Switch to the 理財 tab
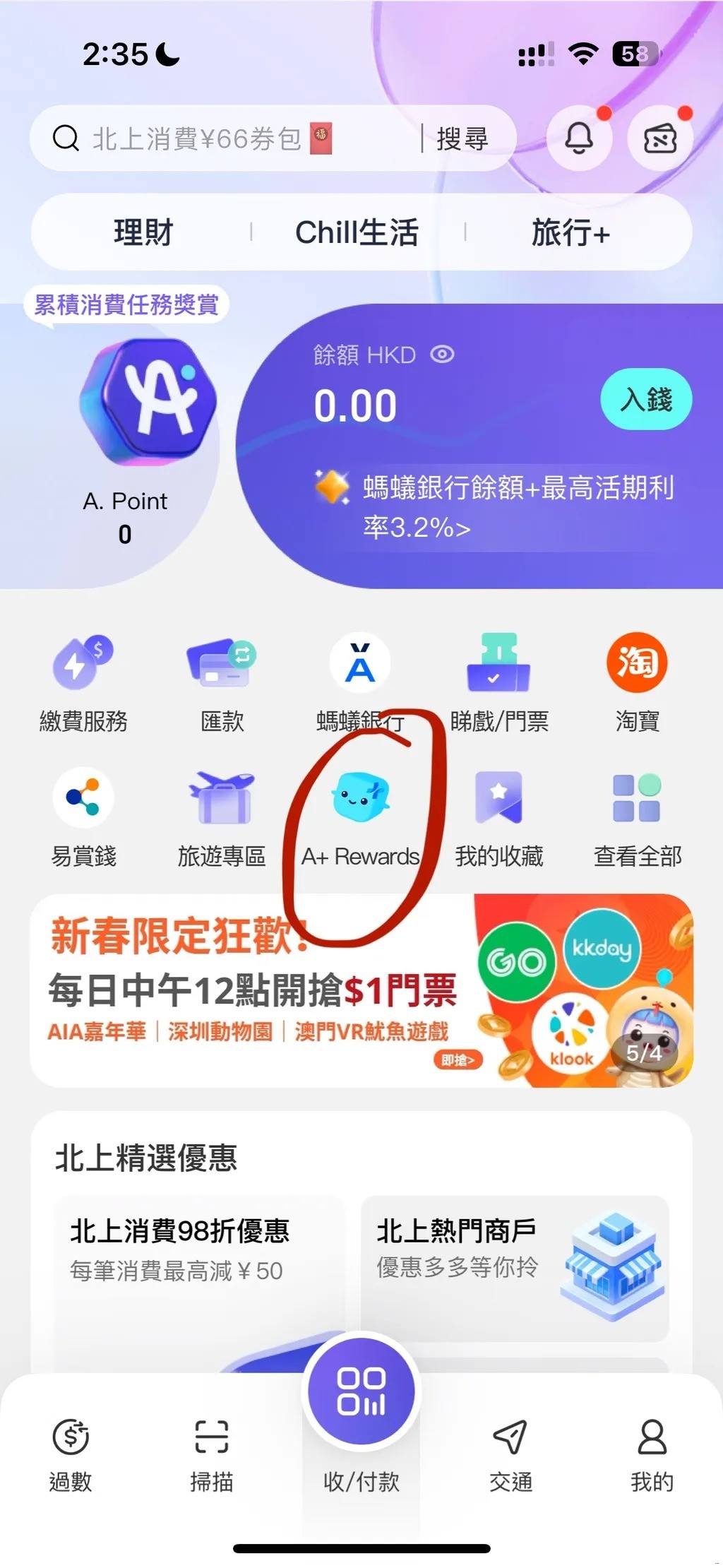 point(143,232)
